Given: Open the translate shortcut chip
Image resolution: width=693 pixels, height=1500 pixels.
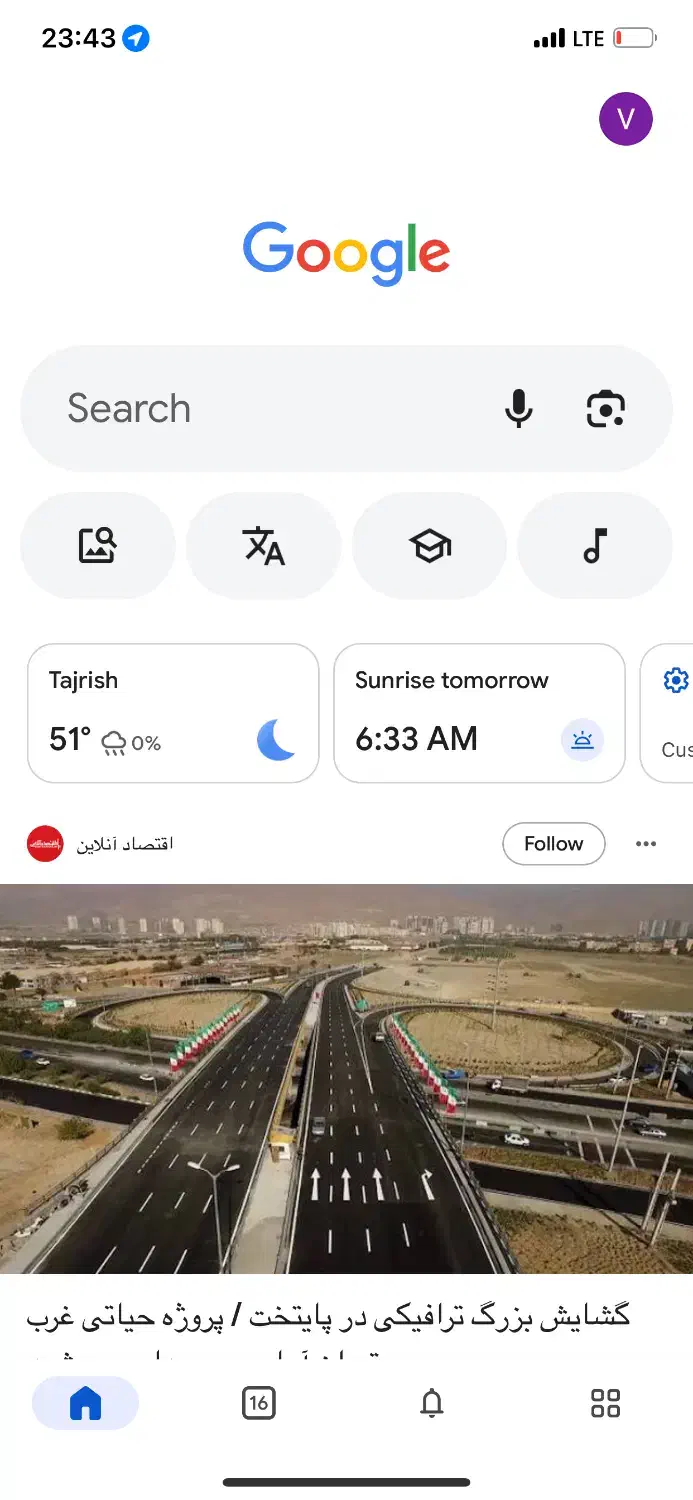Looking at the screenshot, I should 264,546.
